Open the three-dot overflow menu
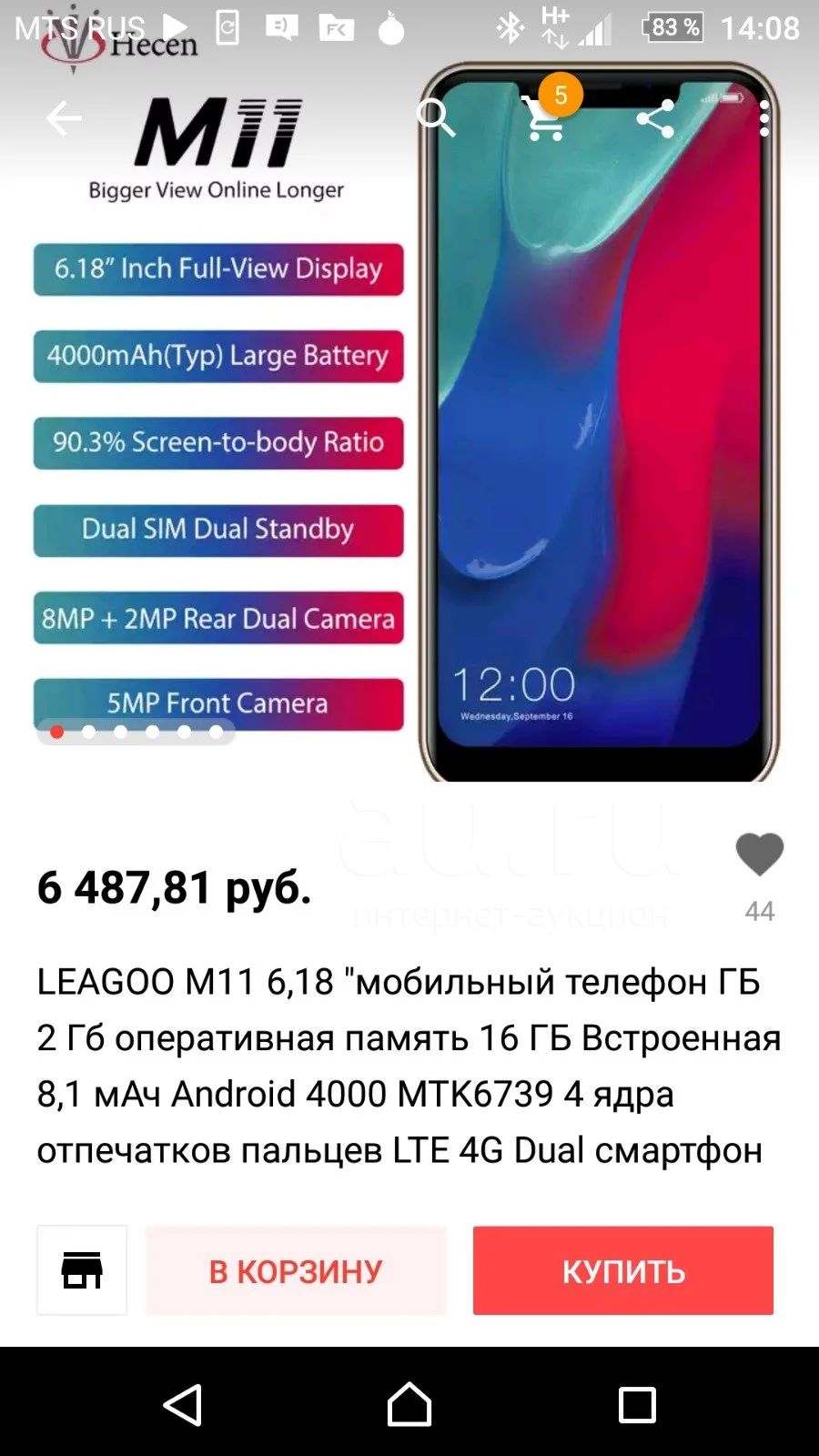The height and width of the screenshot is (1456, 819). click(x=764, y=118)
